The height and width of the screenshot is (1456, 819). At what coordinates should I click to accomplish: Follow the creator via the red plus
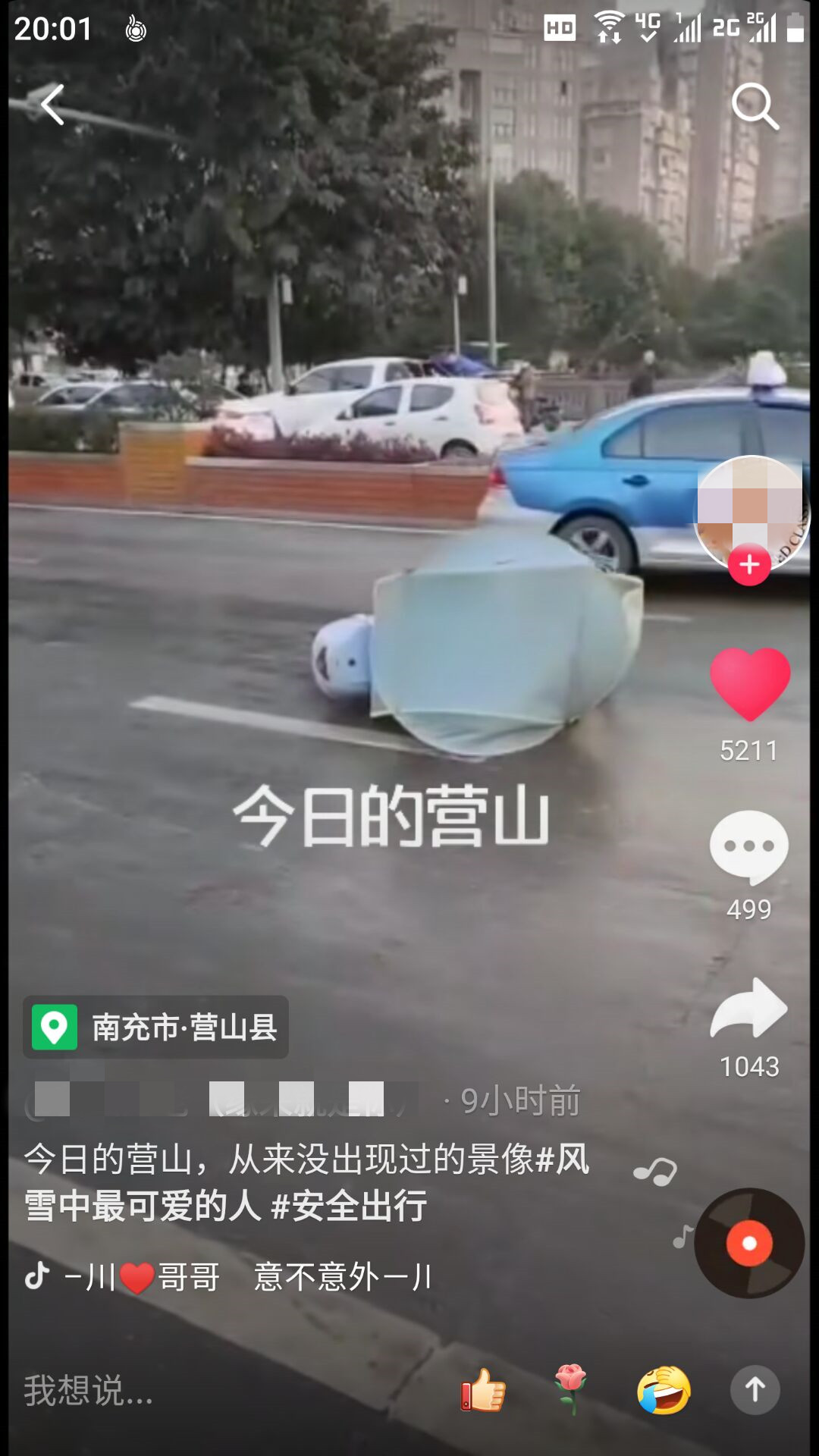tap(749, 565)
